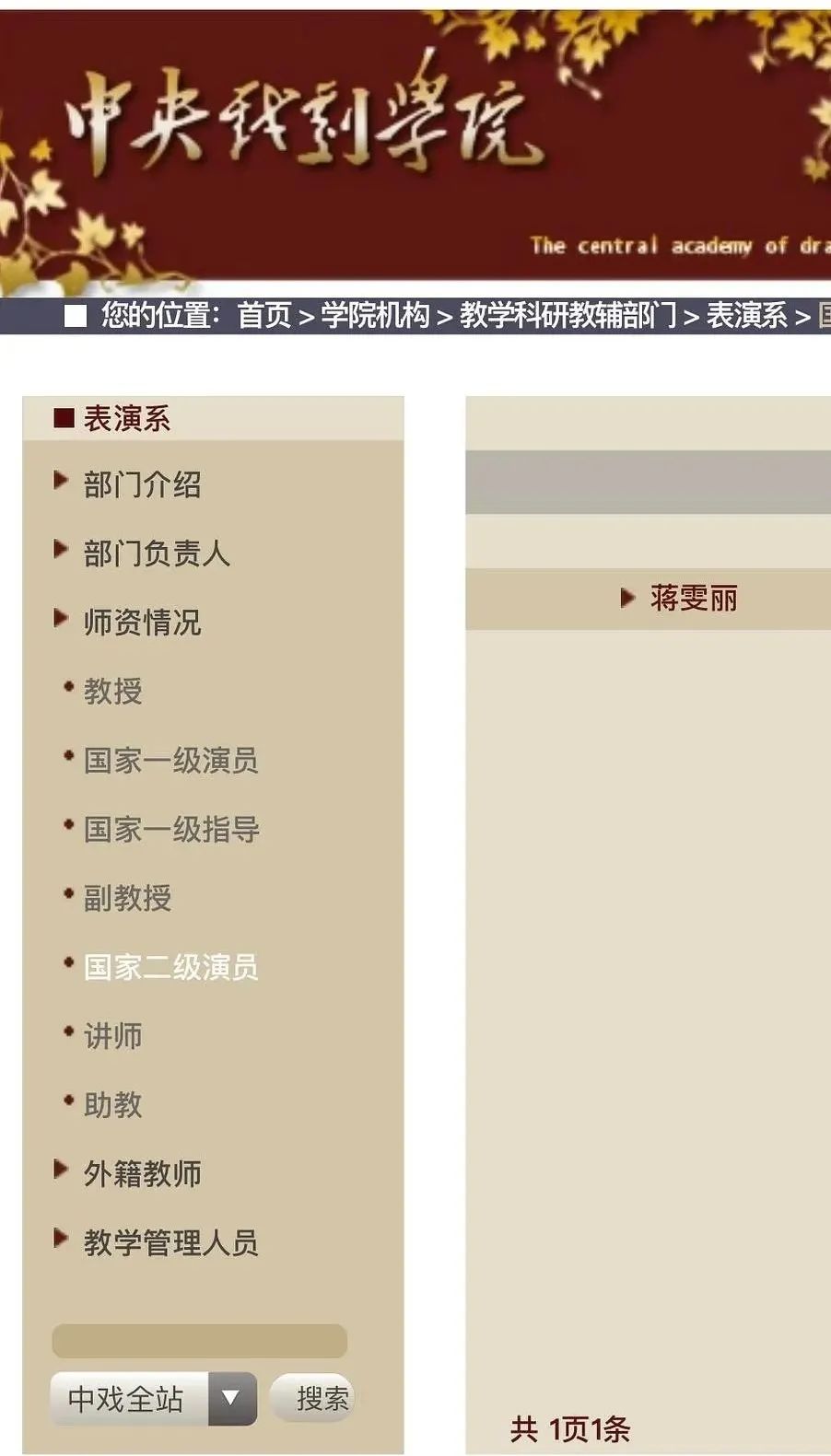This screenshot has width=831, height=1456.
Task: Open 学院机构 breadcrumb link
Action: click(375, 315)
